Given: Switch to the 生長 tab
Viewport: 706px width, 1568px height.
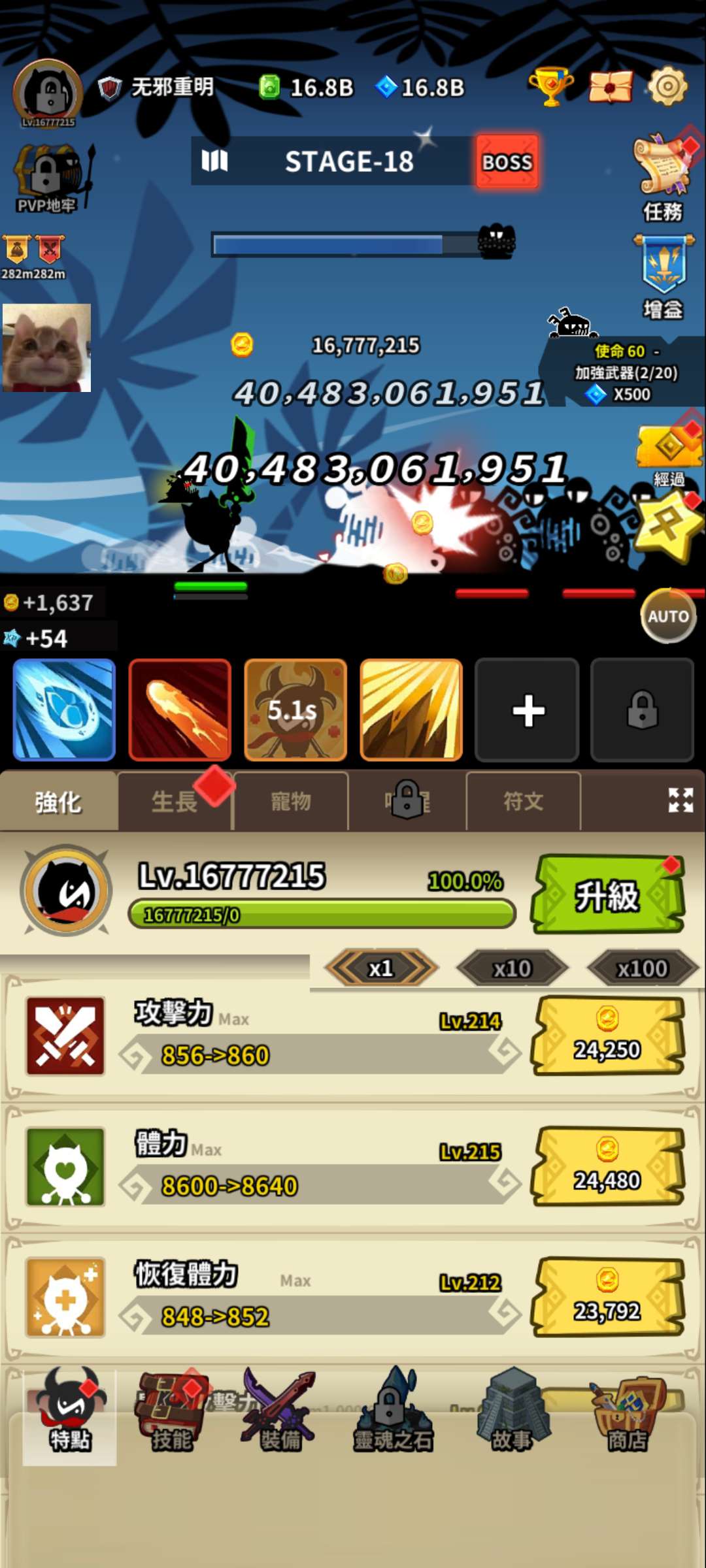Looking at the screenshot, I should coord(175,802).
